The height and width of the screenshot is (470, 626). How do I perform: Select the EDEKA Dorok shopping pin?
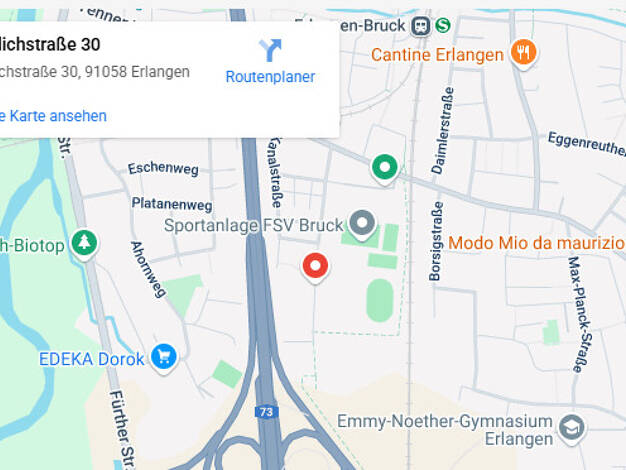tap(164, 359)
